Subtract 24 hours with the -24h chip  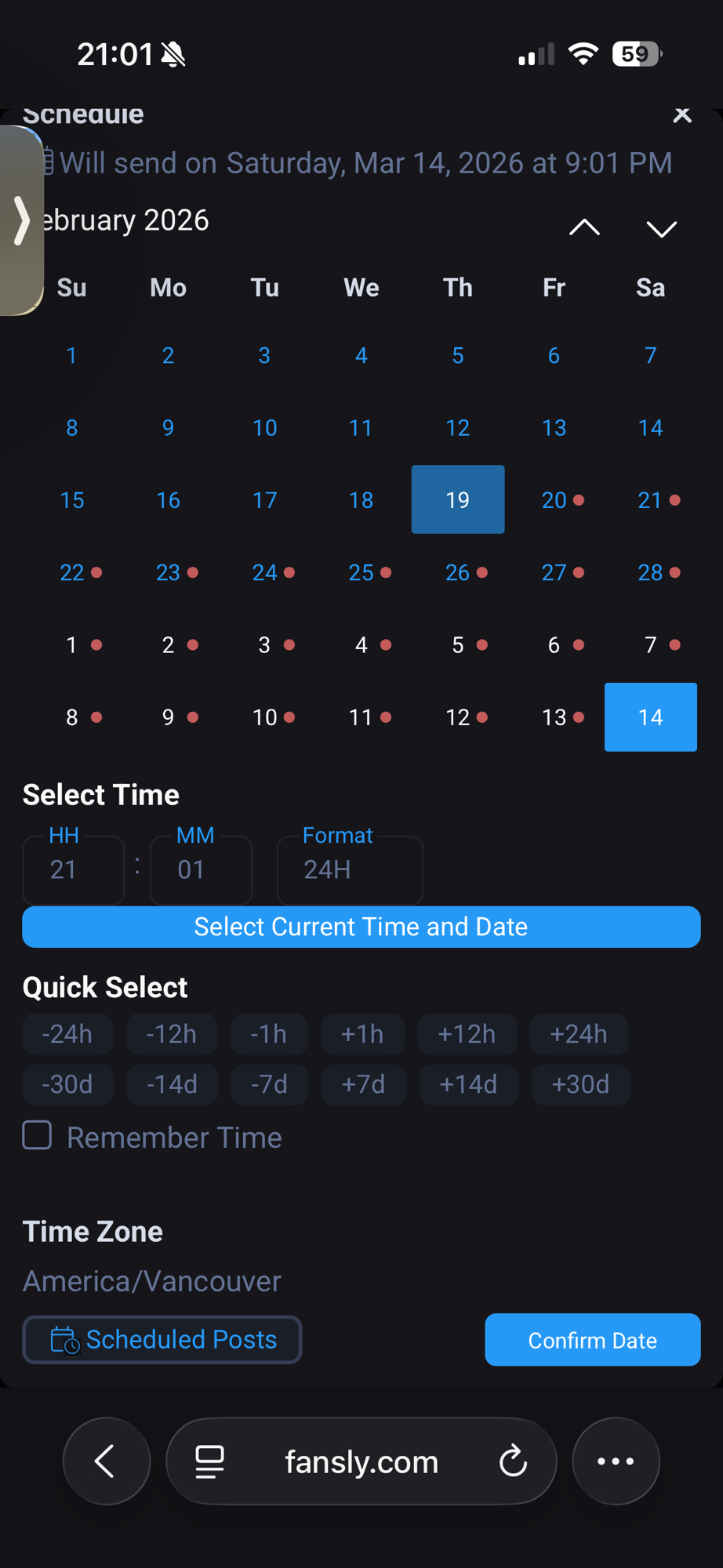67,1034
